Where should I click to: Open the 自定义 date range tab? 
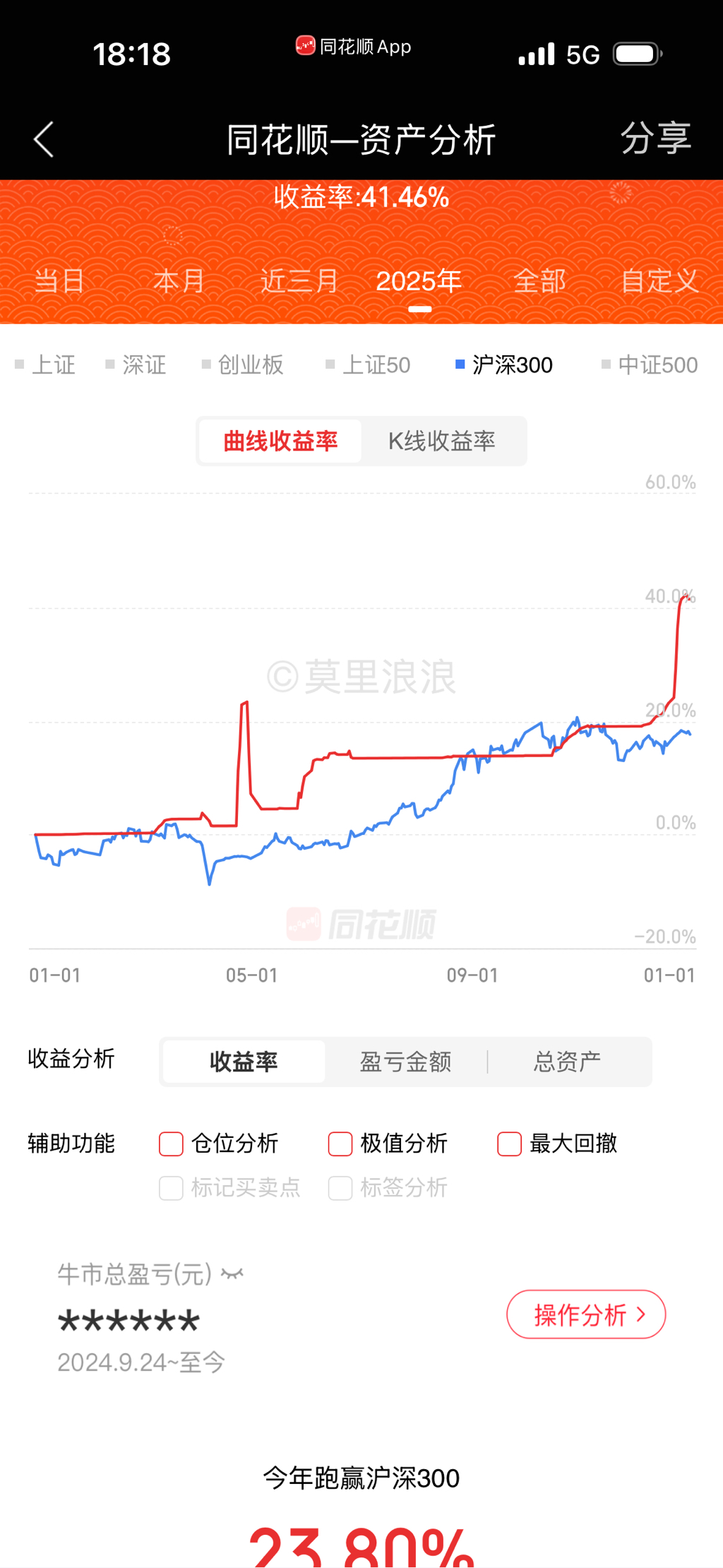[659, 281]
